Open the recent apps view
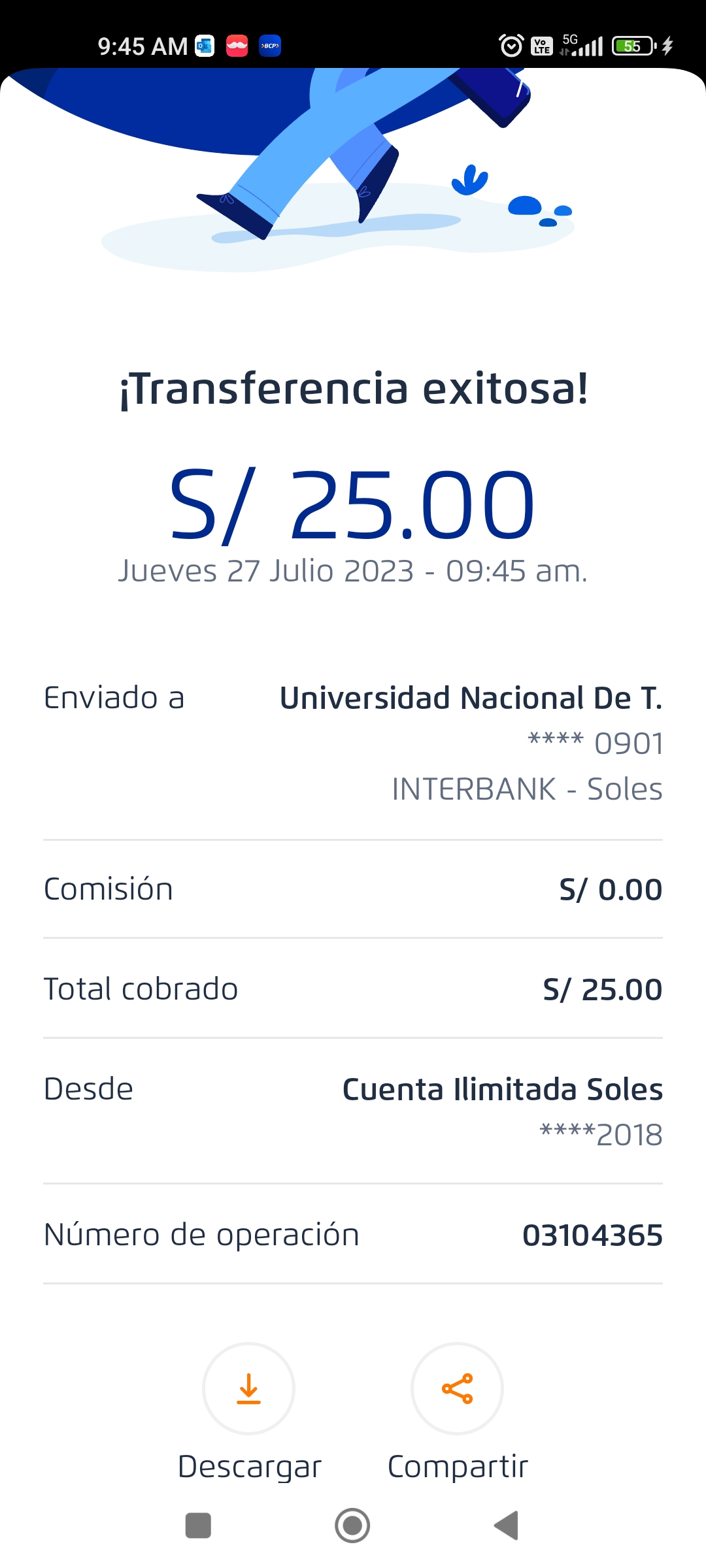 click(x=198, y=1526)
